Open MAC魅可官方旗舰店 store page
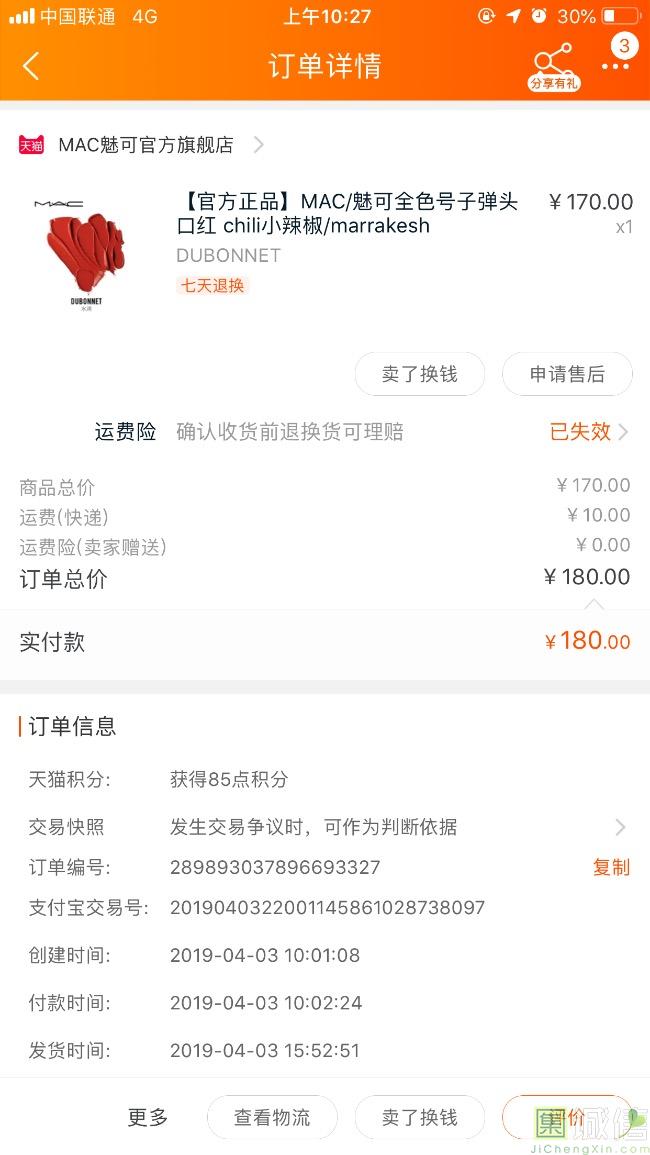Screen dimensions: 650x1155 (x=146, y=145)
